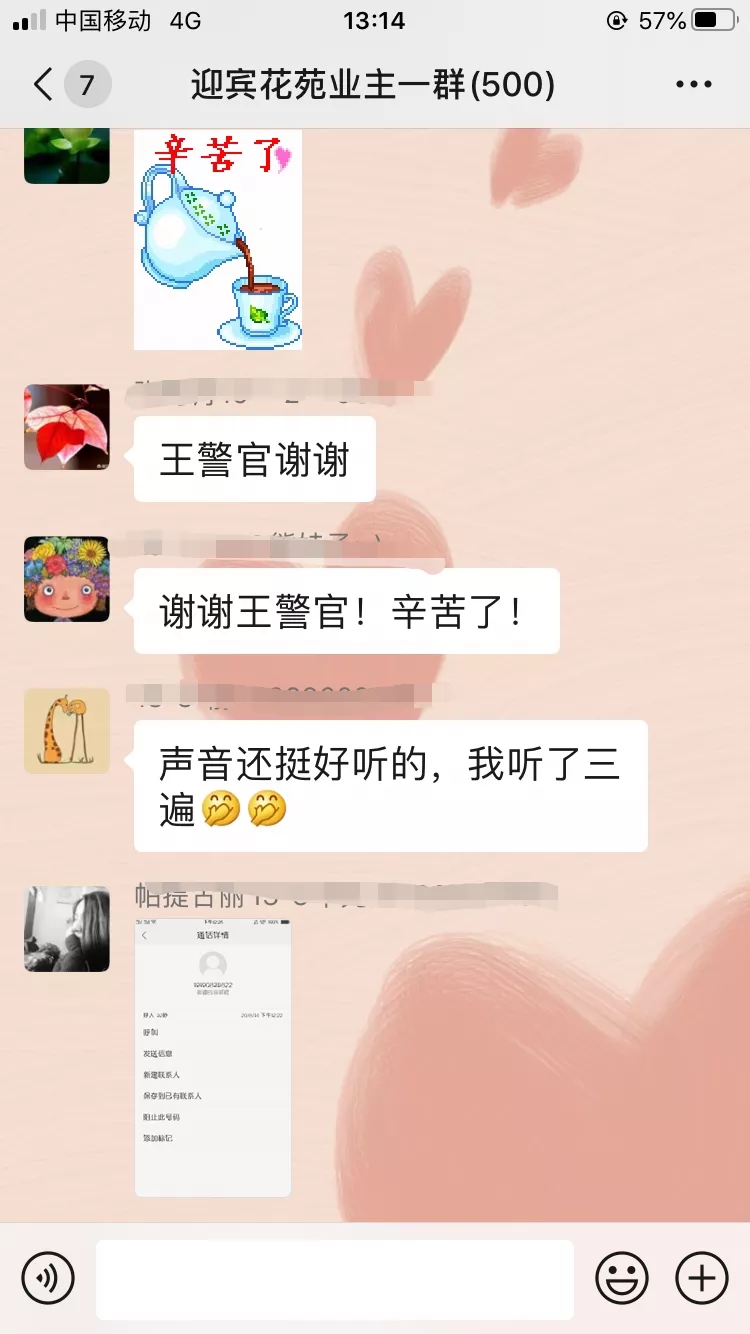Open red leaf avatar sender's profile
750x1334 pixels.
(x=67, y=427)
